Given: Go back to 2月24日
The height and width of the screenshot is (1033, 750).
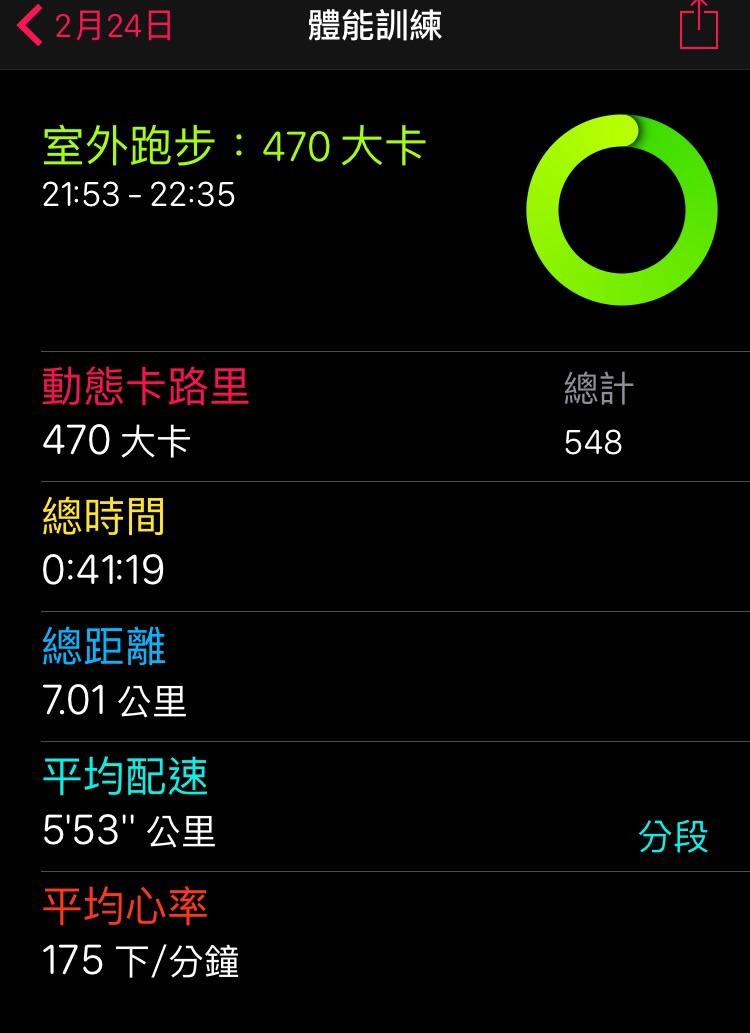Looking at the screenshot, I should (x=95, y=26).
